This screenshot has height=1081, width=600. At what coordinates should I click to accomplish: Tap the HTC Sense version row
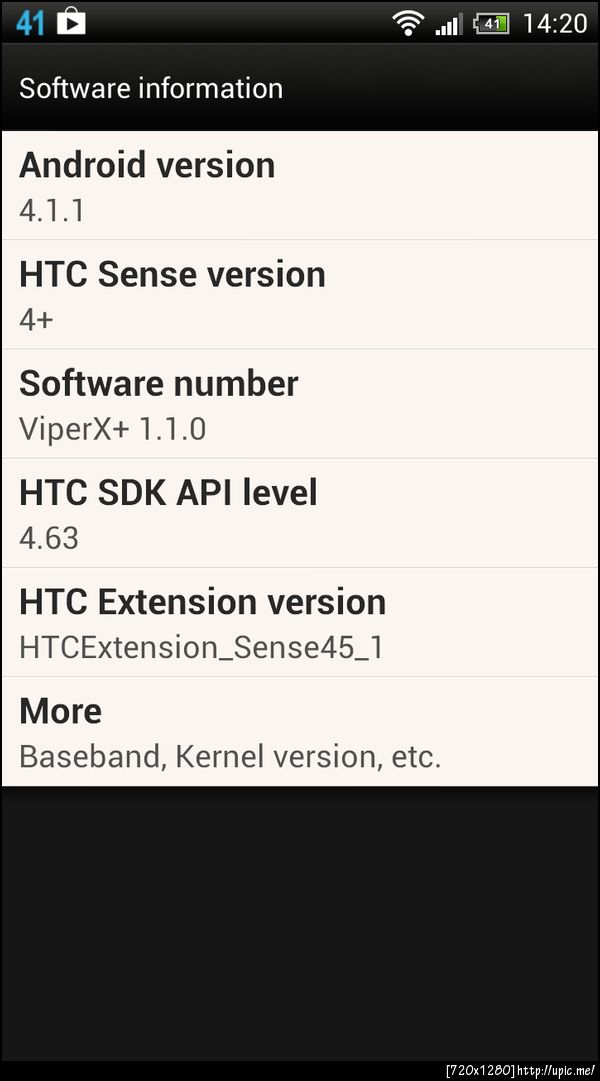pos(300,295)
